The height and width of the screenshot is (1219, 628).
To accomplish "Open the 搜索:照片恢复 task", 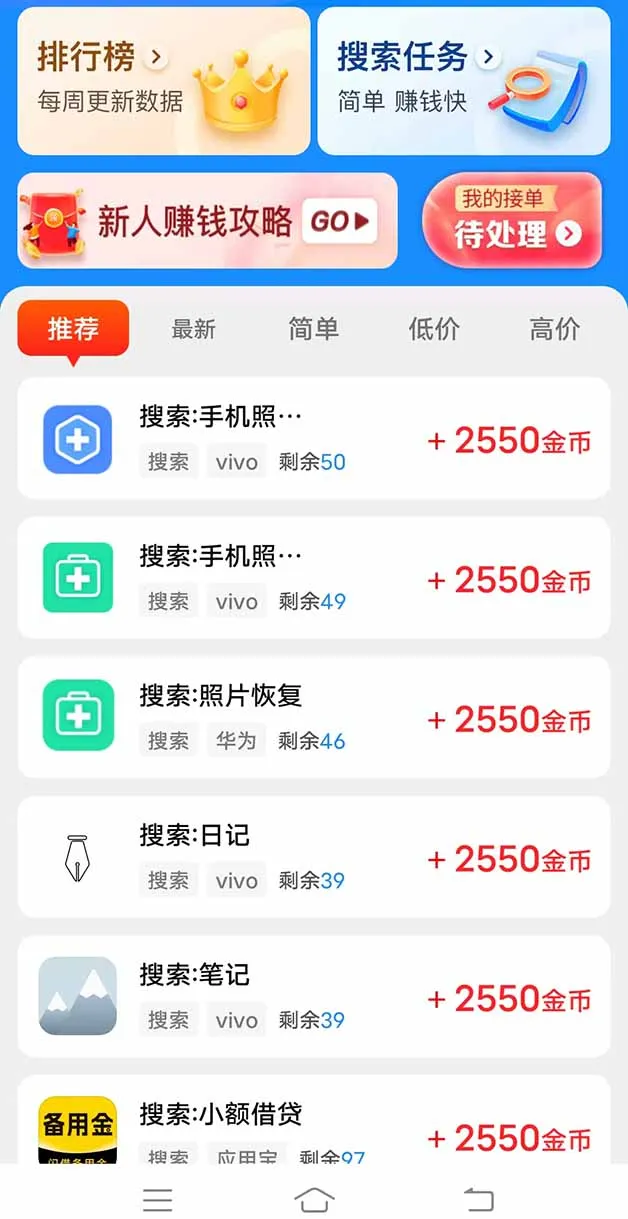I will (x=313, y=717).
